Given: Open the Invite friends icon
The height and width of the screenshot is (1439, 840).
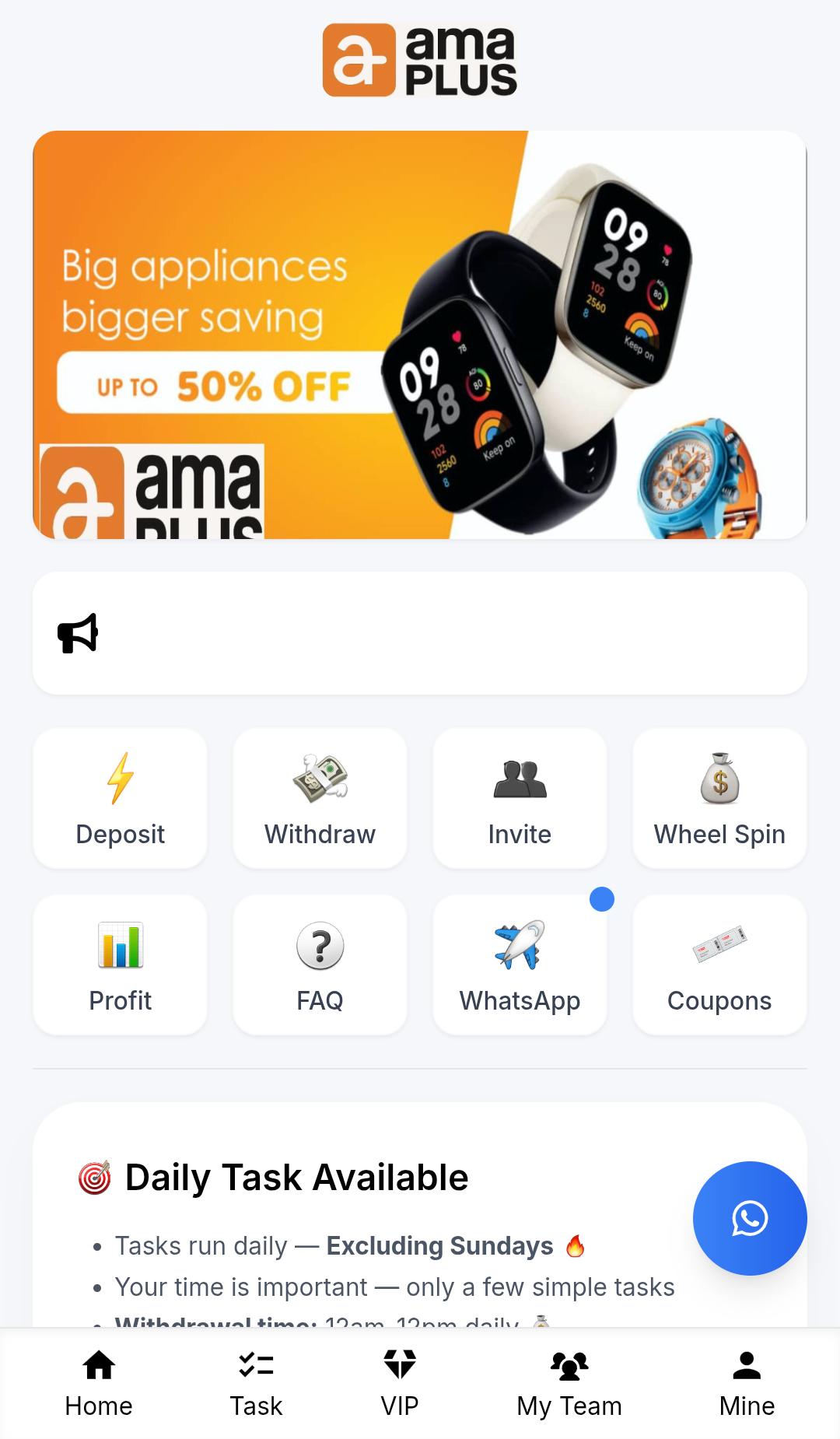Looking at the screenshot, I should point(519,782).
